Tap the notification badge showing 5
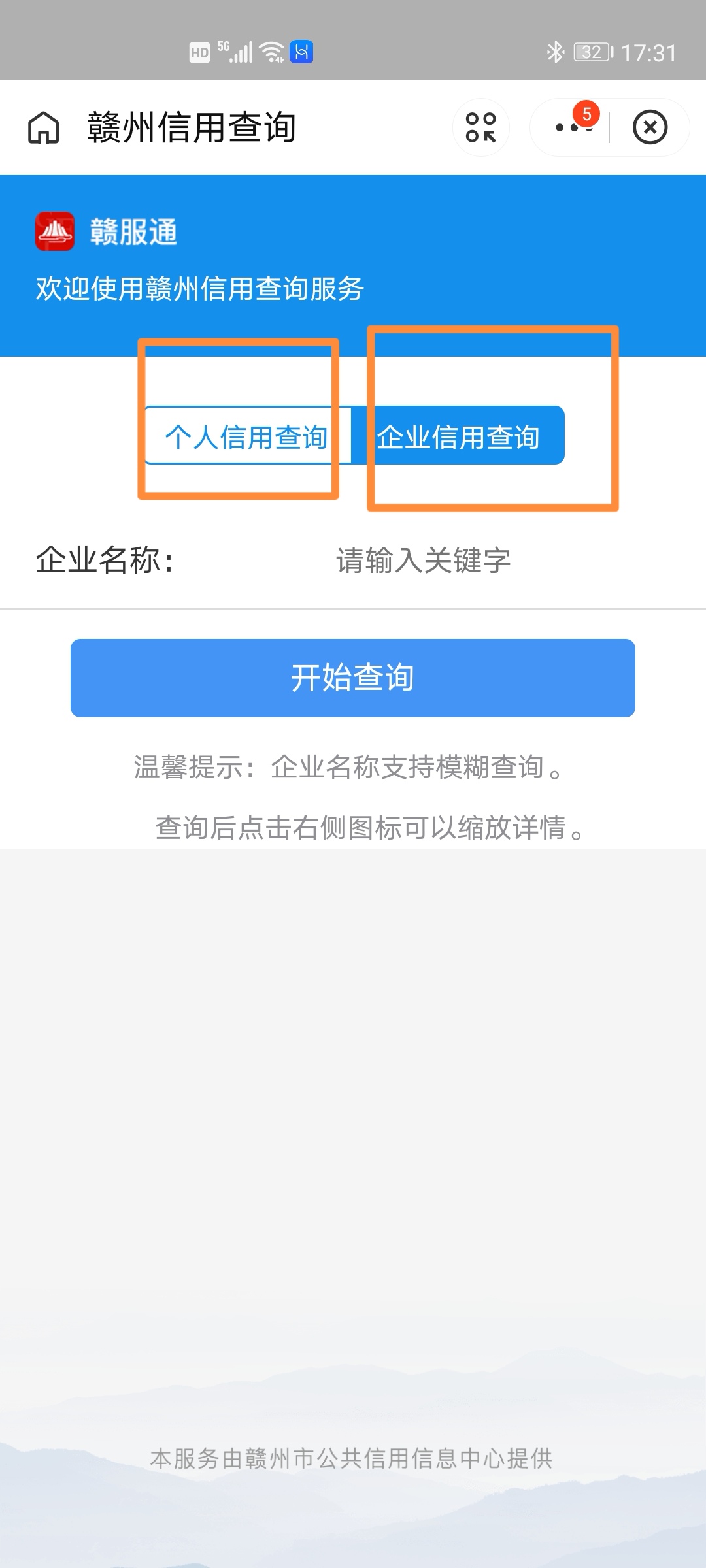The width and height of the screenshot is (706, 1568). coord(586,113)
